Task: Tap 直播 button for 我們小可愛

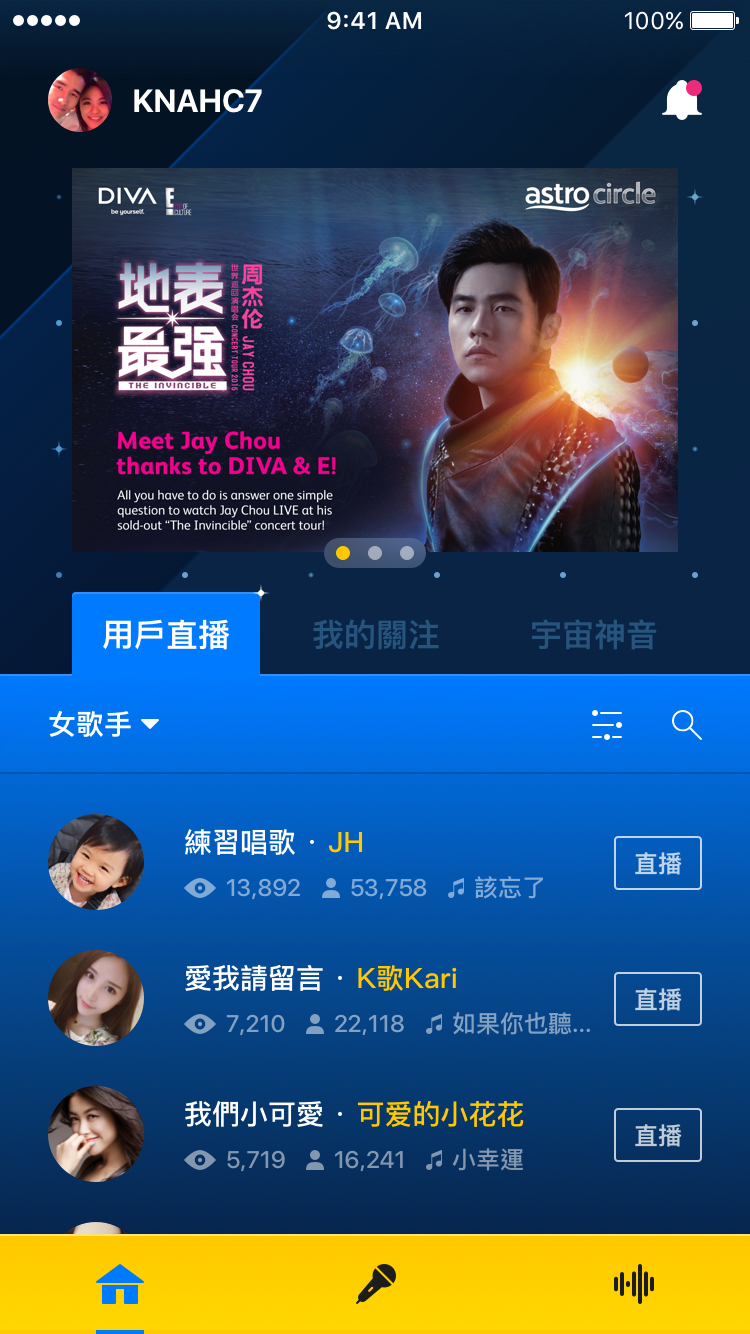Action: click(657, 1135)
